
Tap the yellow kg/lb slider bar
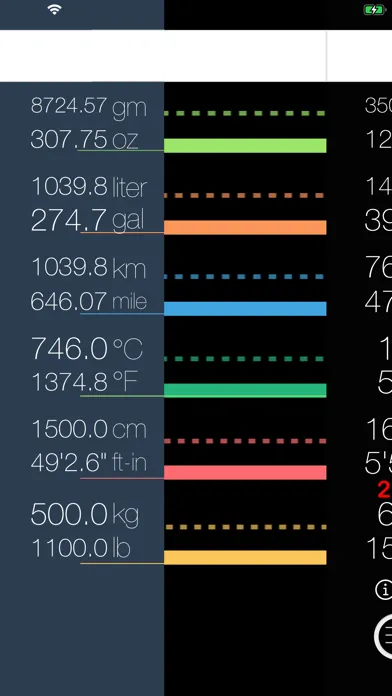tap(245, 558)
